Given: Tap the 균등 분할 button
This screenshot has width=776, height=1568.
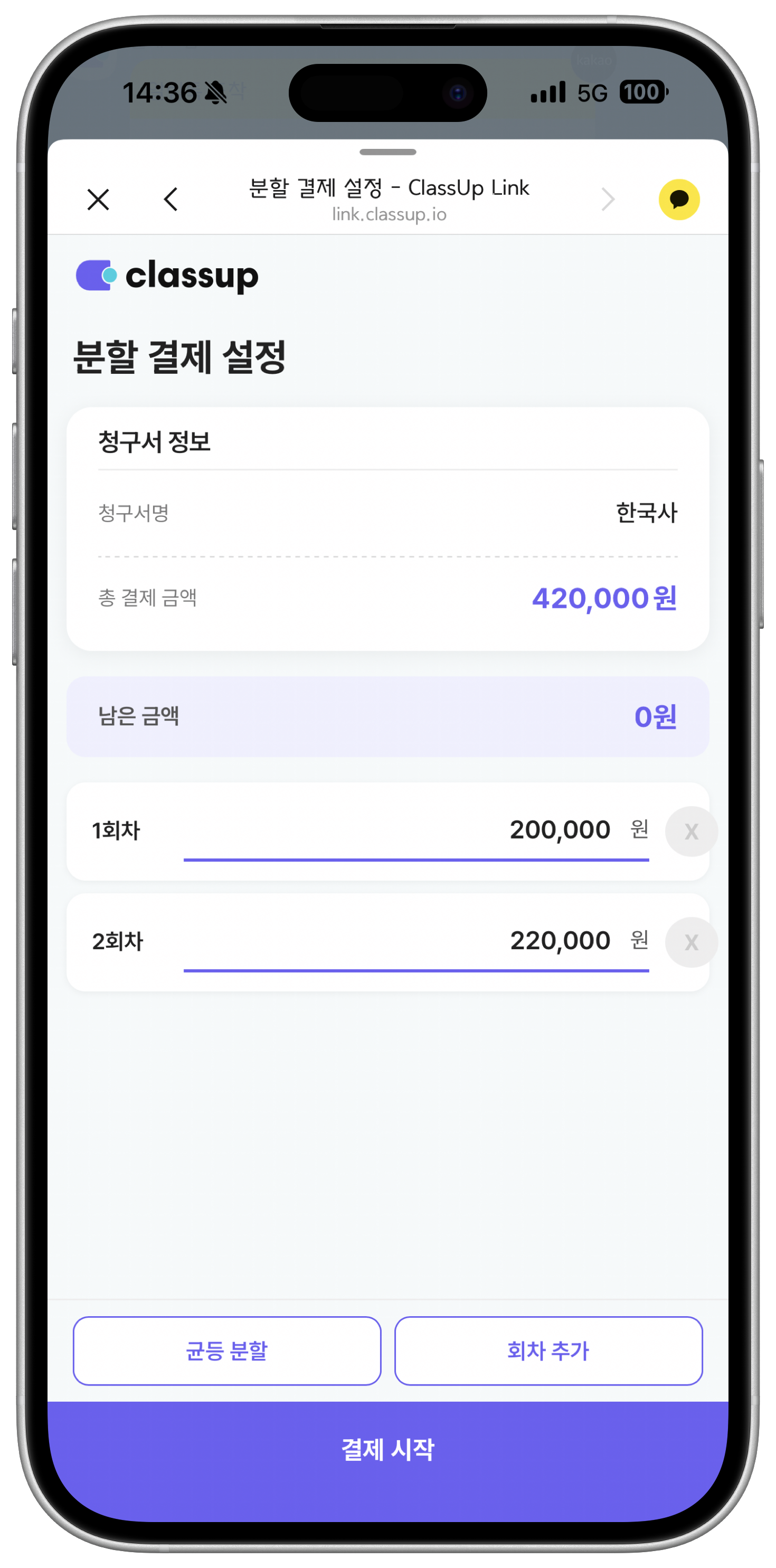Looking at the screenshot, I should point(227,1350).
